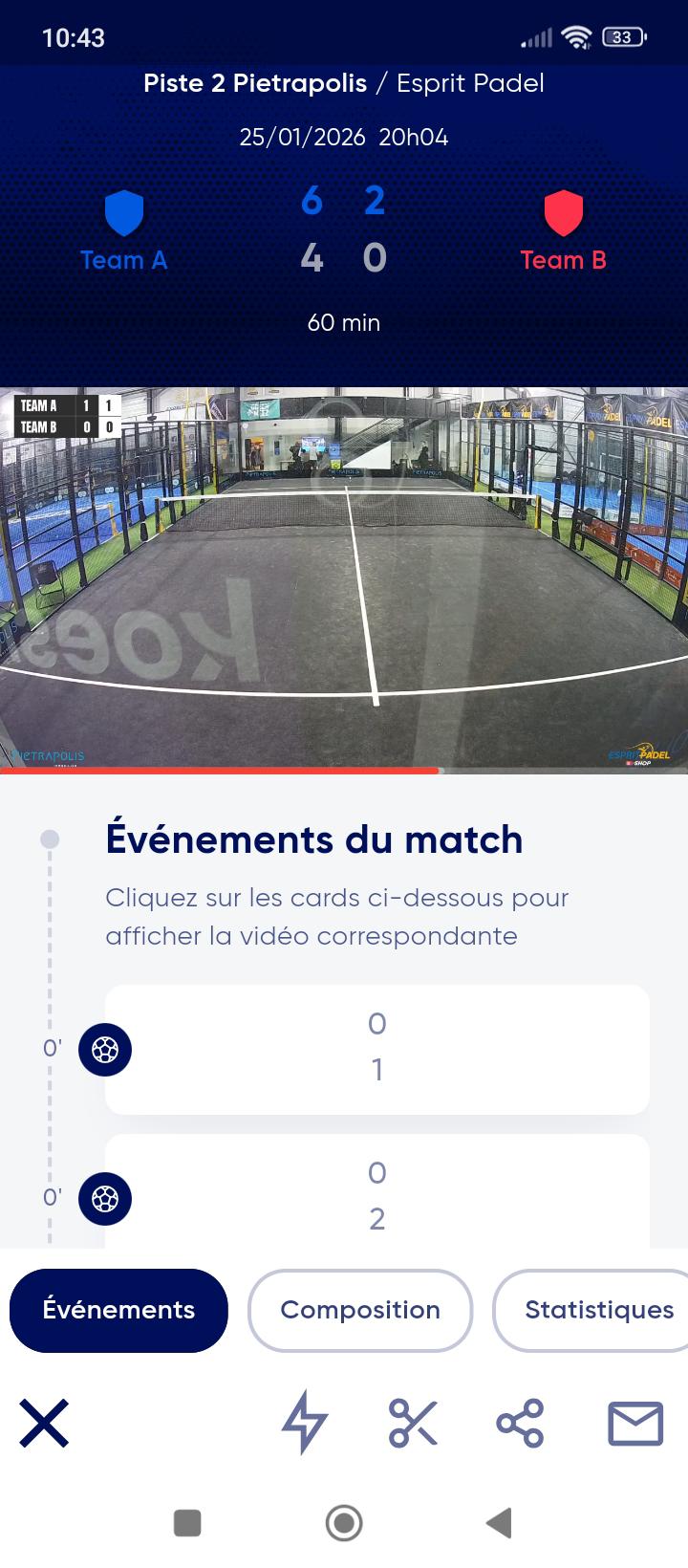Close the match view with the X
Image resolution: width=688 pixels, height=1568 pixels.
(x=44, y=1424)
